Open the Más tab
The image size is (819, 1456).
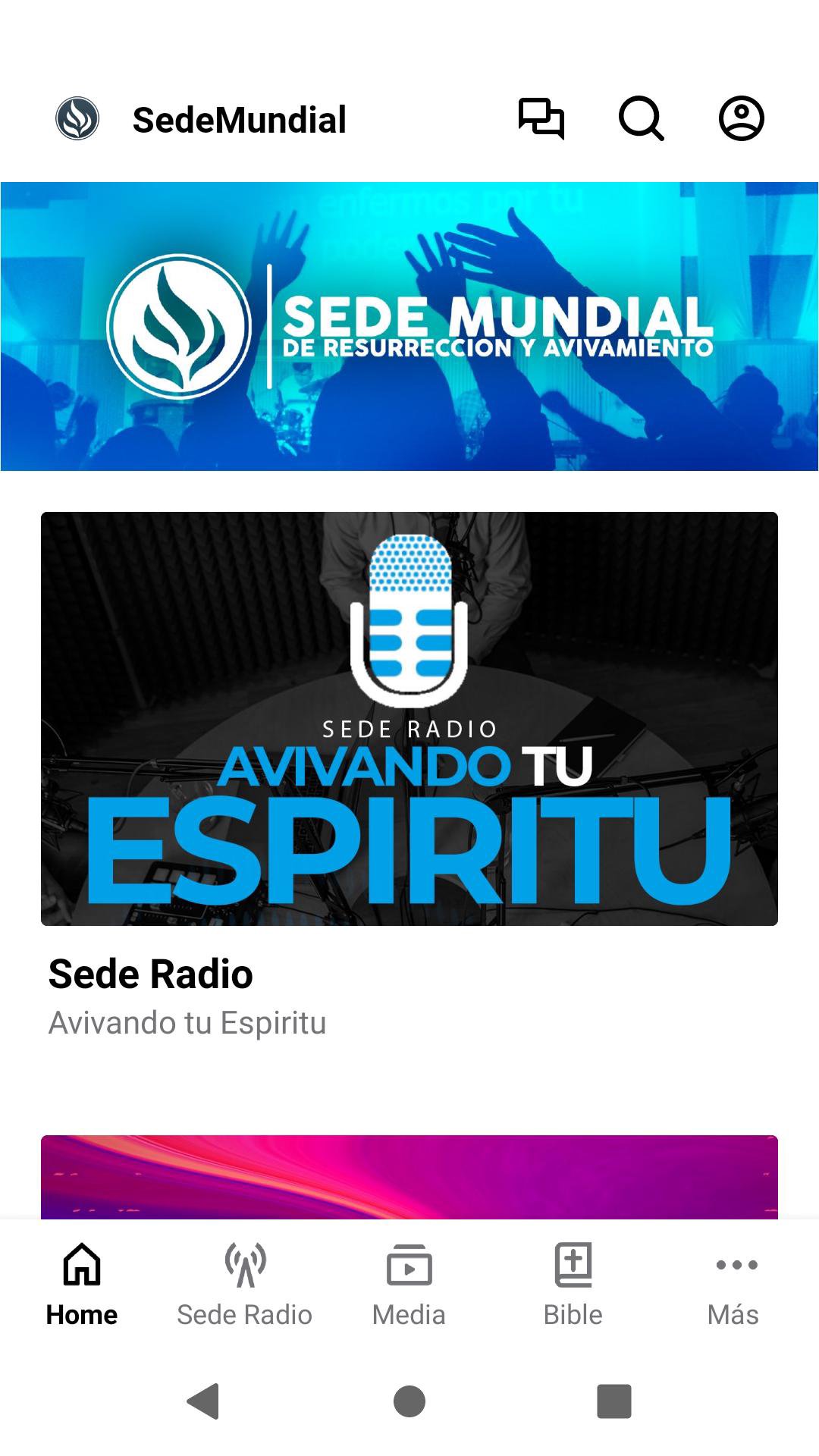click(734, 1284)
